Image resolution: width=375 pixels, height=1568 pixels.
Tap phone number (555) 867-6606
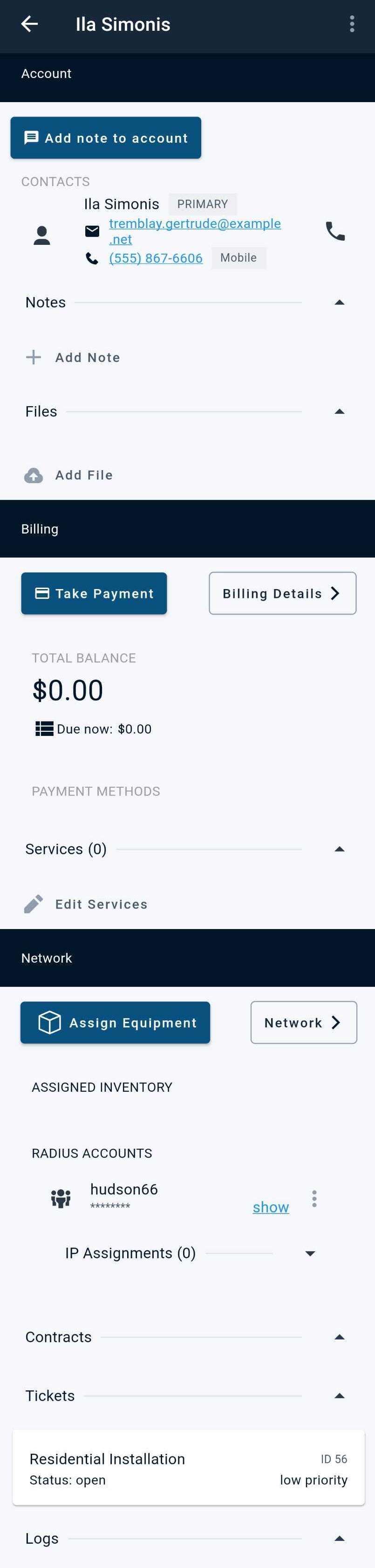click(x=156, y=258)
